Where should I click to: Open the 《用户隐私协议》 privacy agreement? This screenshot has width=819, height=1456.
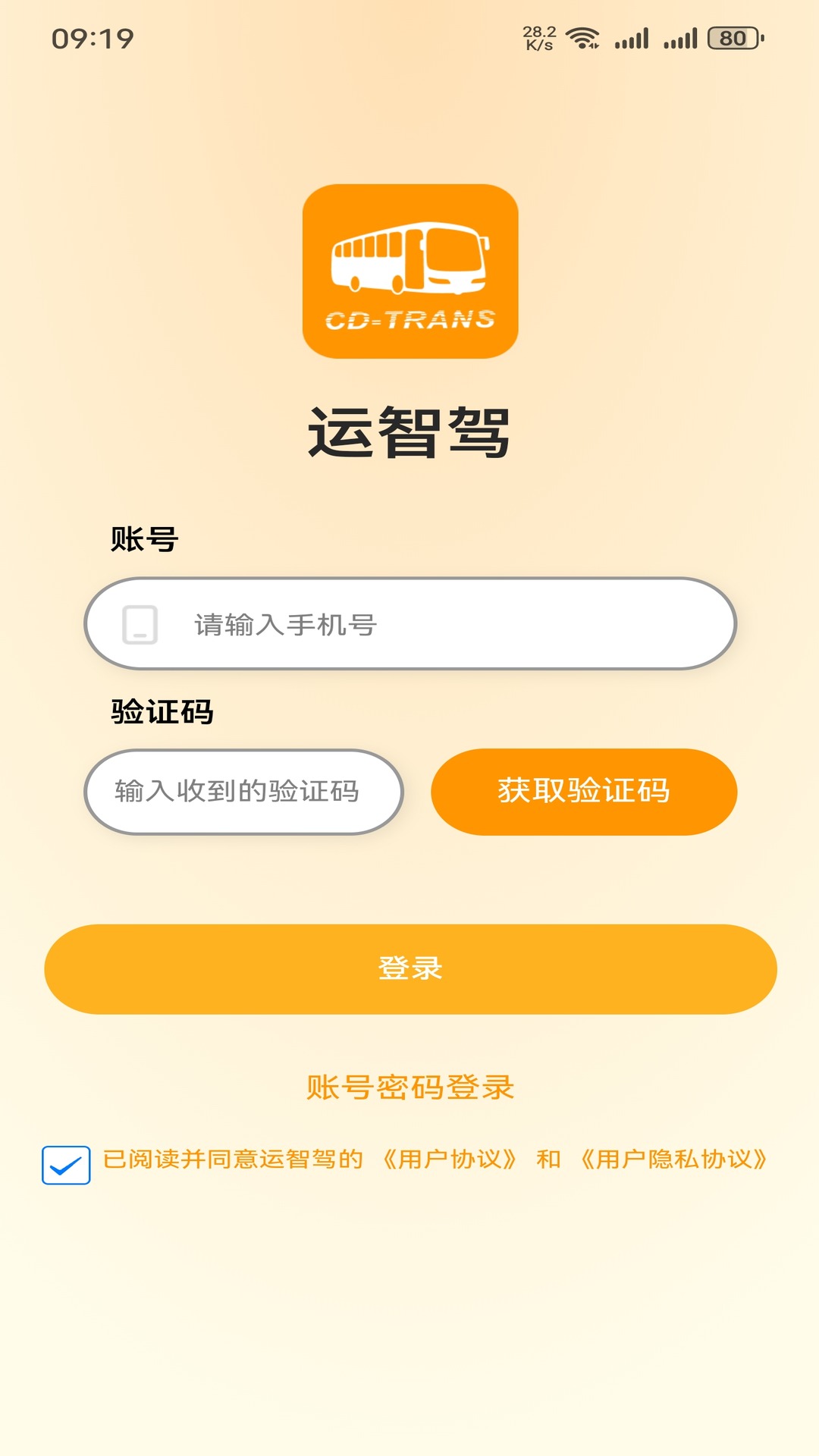[x=673, y=1158]
